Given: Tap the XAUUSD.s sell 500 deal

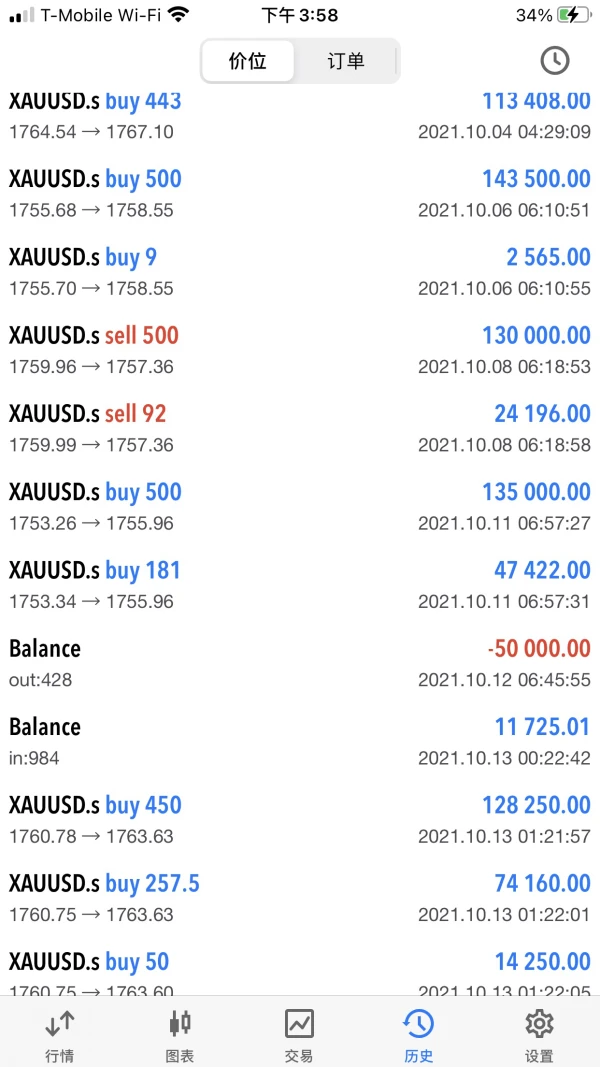Looking at the screenshot, I should (x=300, y=349).
